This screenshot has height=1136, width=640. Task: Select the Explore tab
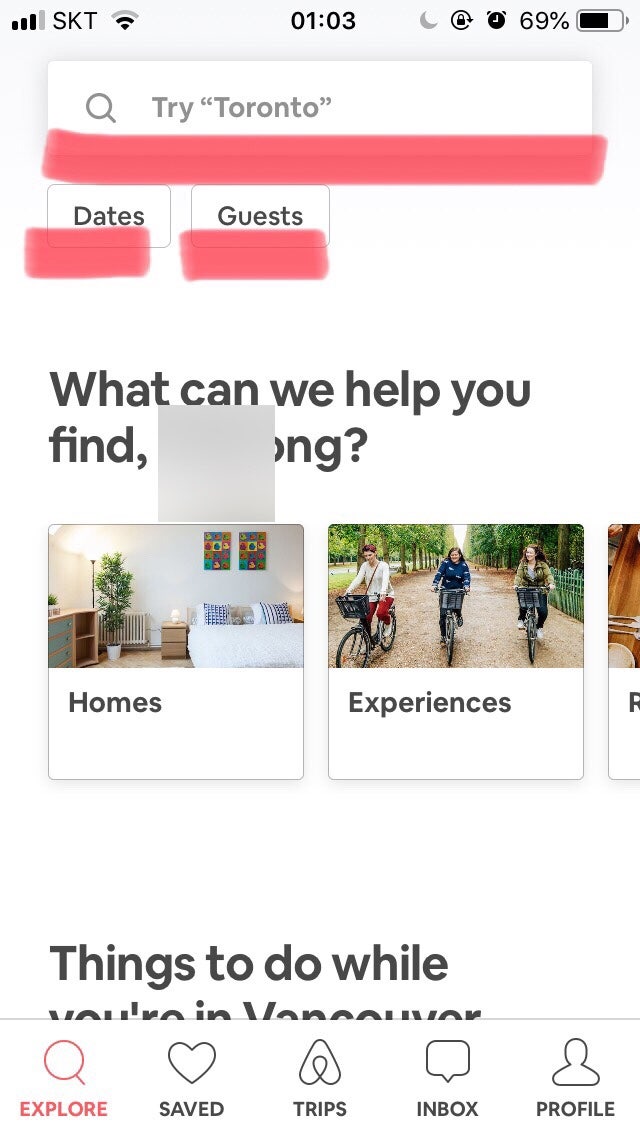click(x=64, y=1079)
